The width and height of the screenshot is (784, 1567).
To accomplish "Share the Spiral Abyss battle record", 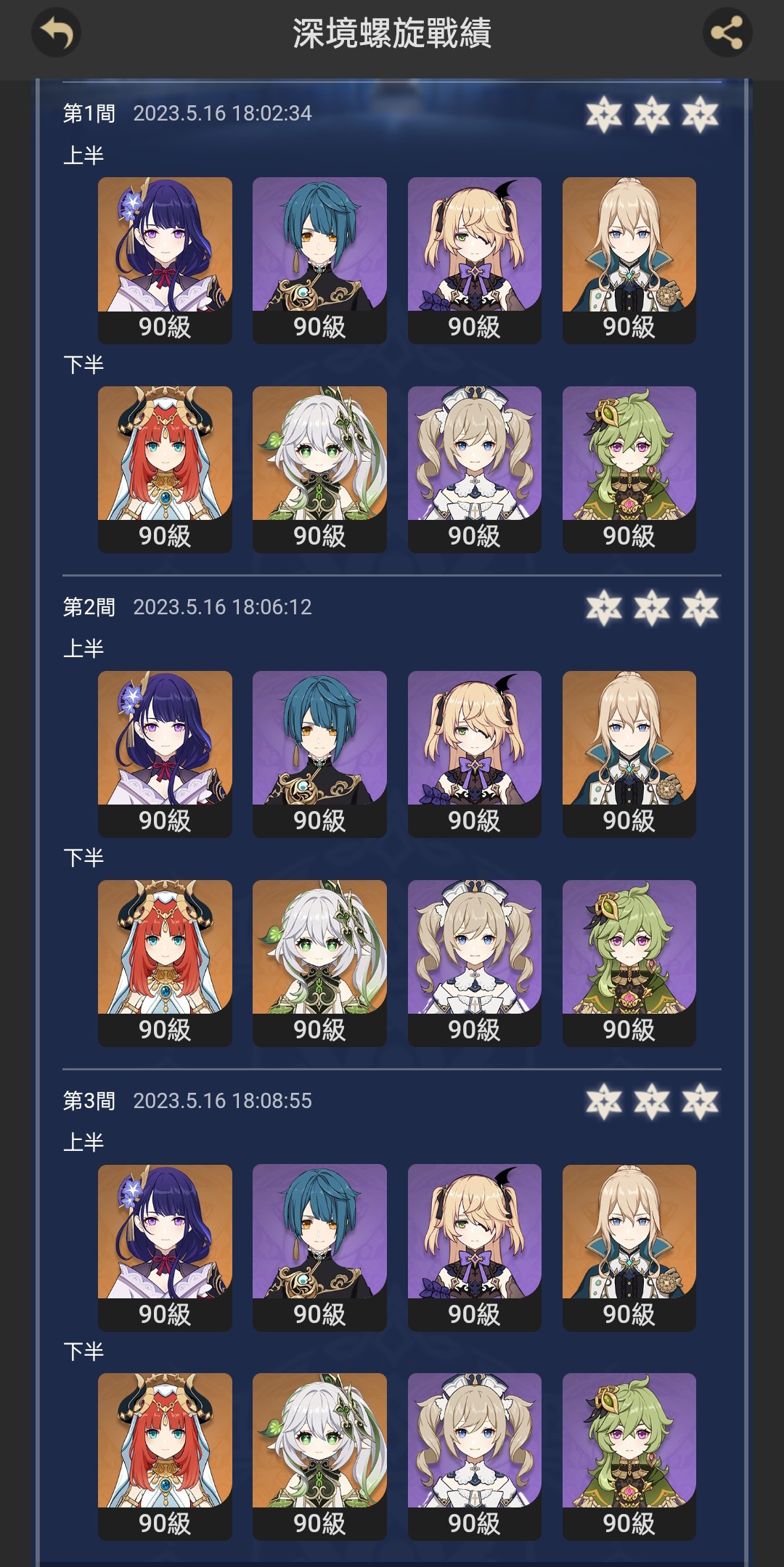I will click(727, 33).
